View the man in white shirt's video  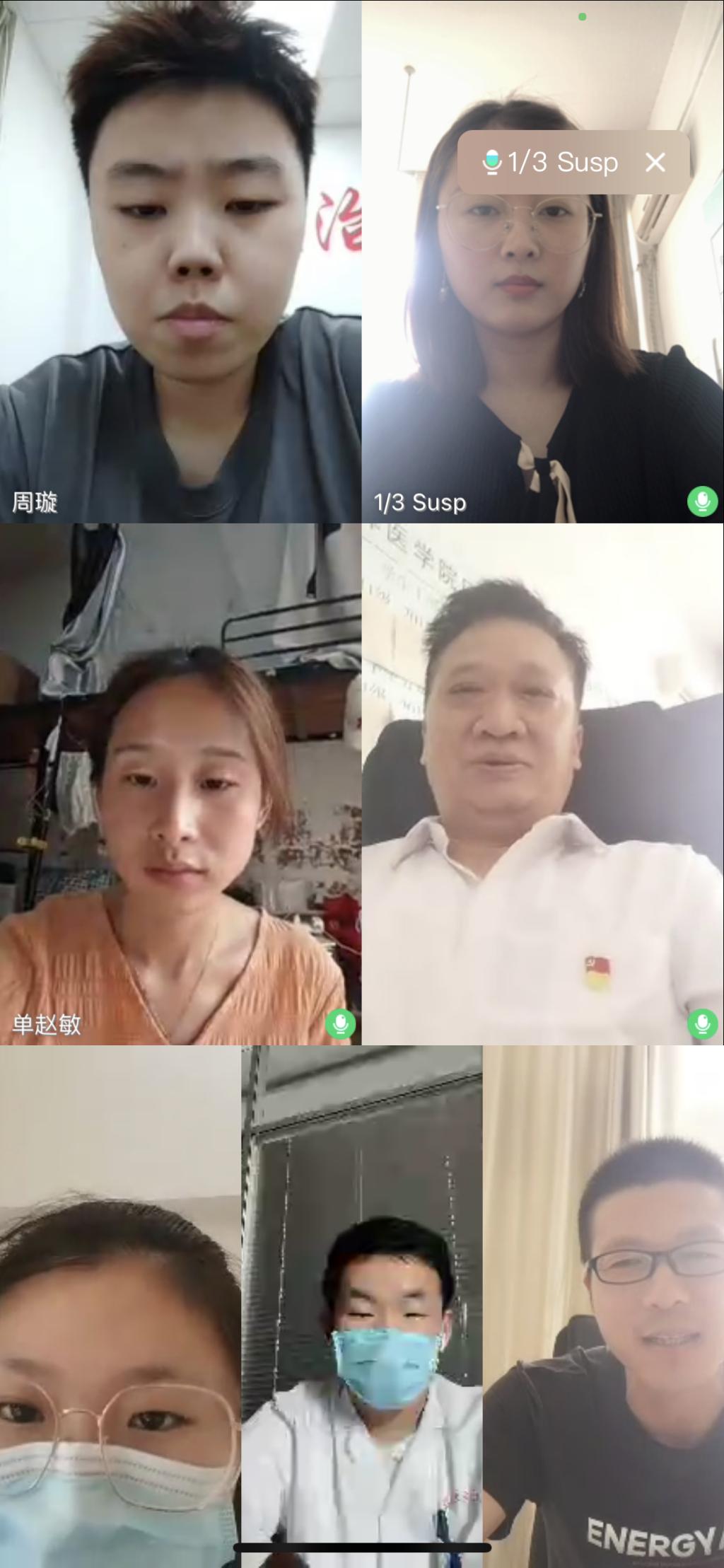click(x=542, y=785)
